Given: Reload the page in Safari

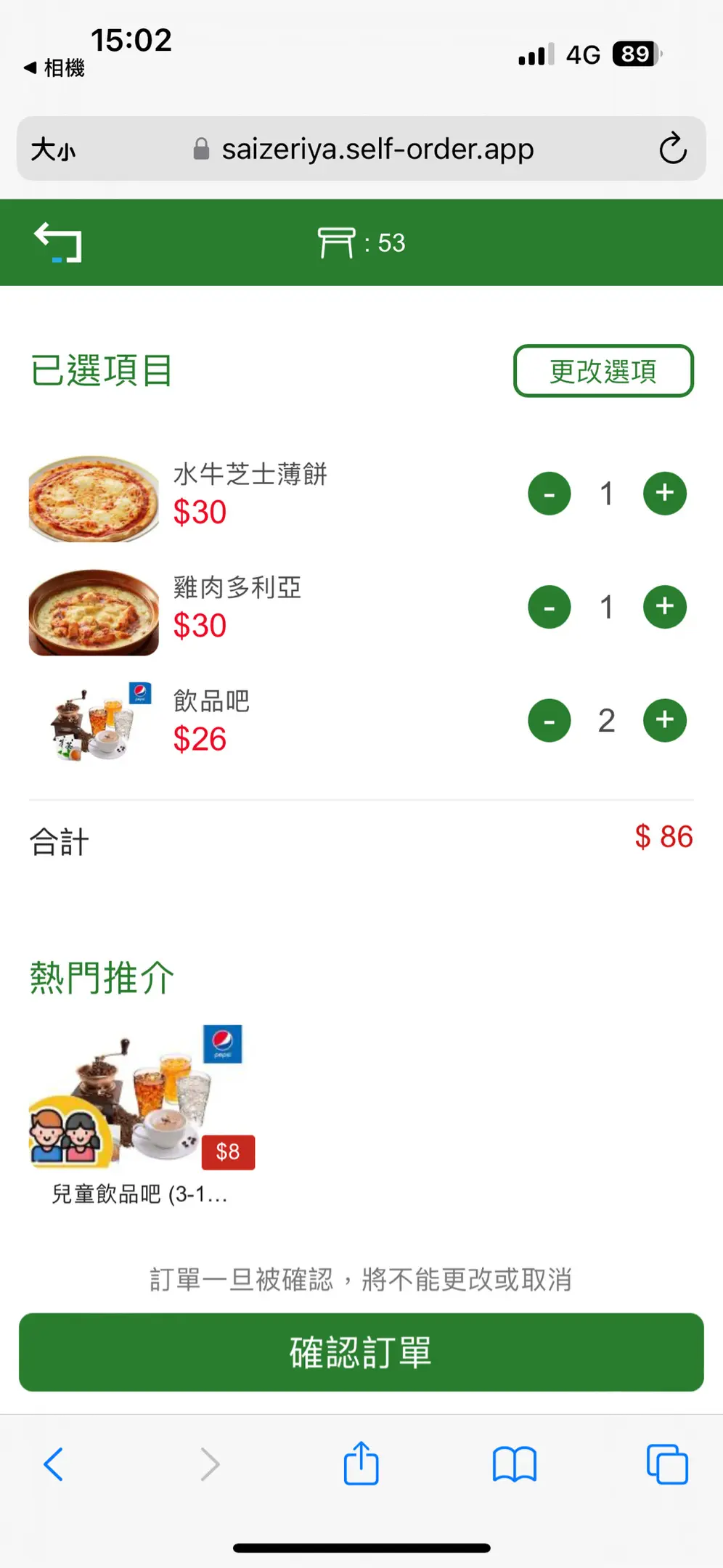Looking at the screenshot, I should 673,149.
